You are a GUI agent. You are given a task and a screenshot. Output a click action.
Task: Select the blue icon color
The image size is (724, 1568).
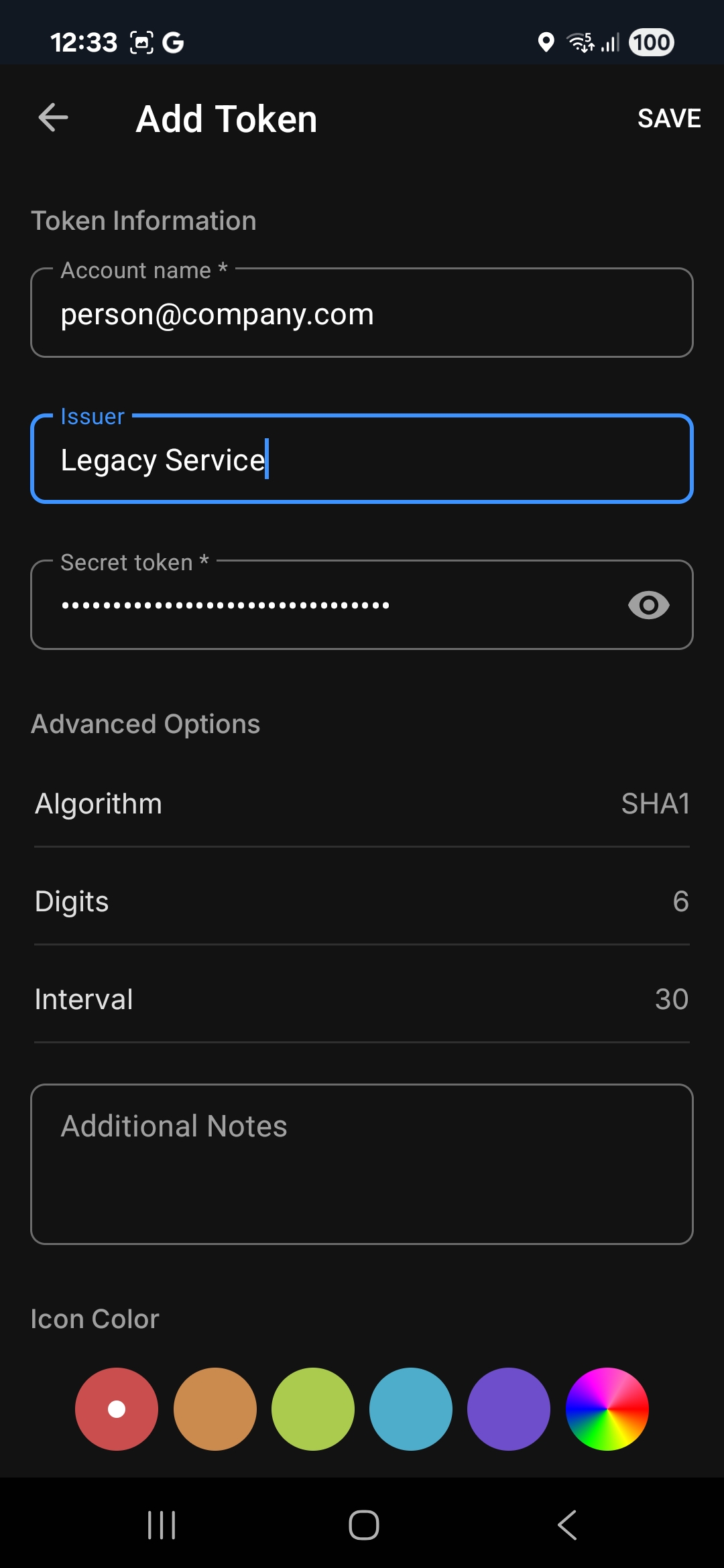[x=411, y=1409]
